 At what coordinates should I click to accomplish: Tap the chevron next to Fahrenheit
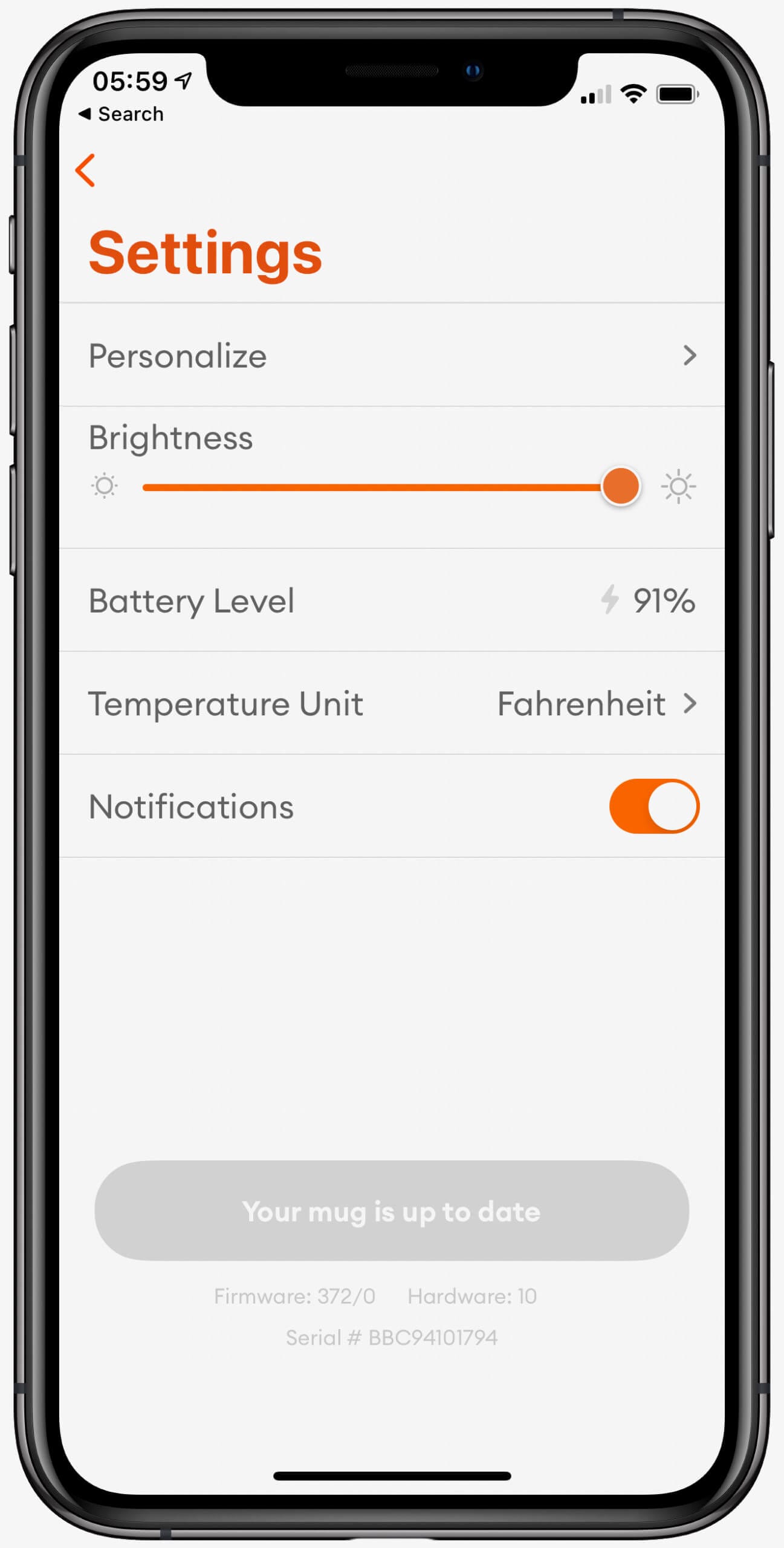click(691, 704)
